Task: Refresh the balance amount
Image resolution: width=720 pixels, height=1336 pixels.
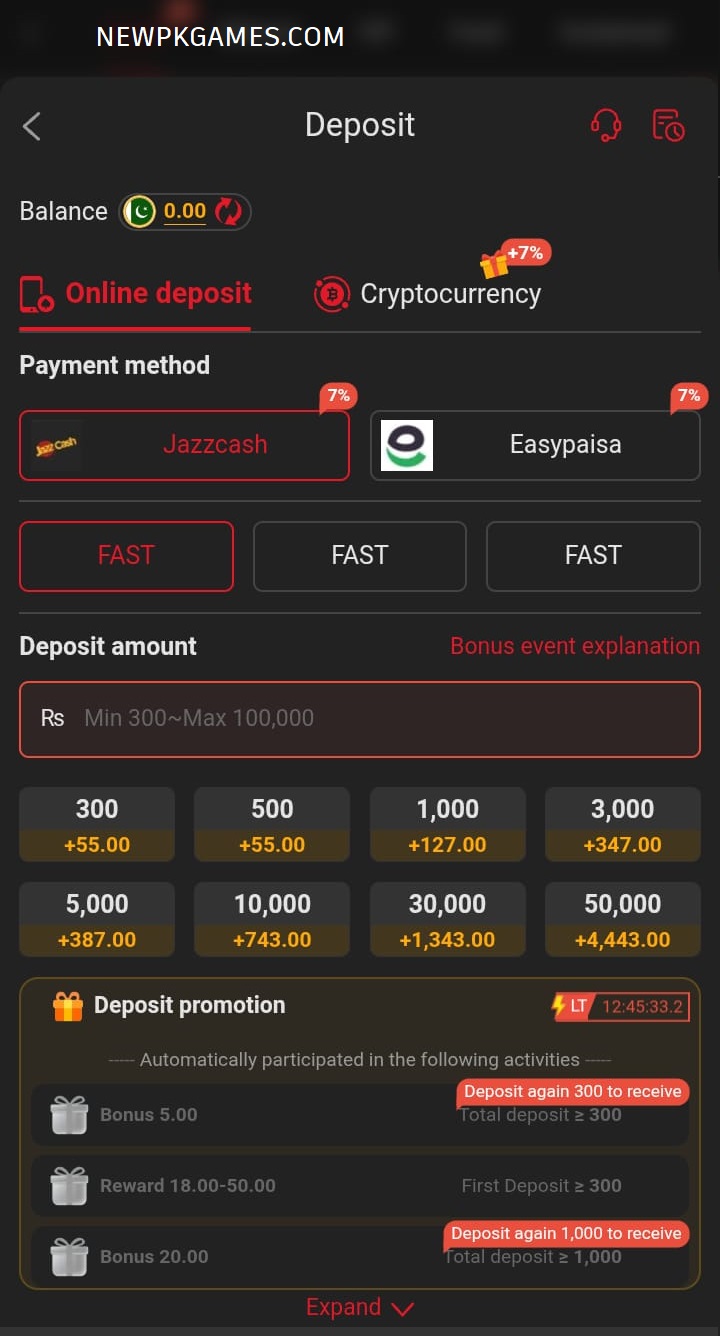Action: click(x=229, y=211)
